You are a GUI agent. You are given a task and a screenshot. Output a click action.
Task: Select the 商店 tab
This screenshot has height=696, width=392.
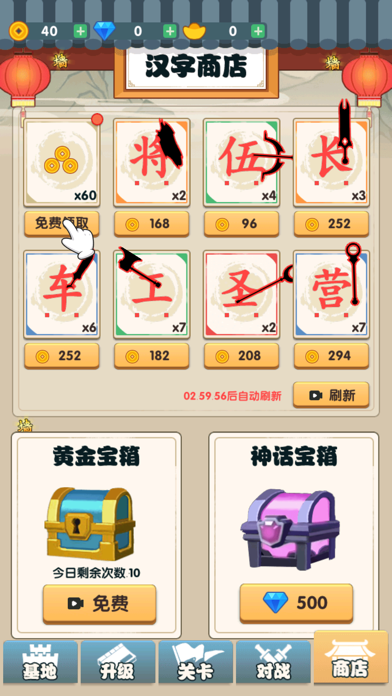351,658
